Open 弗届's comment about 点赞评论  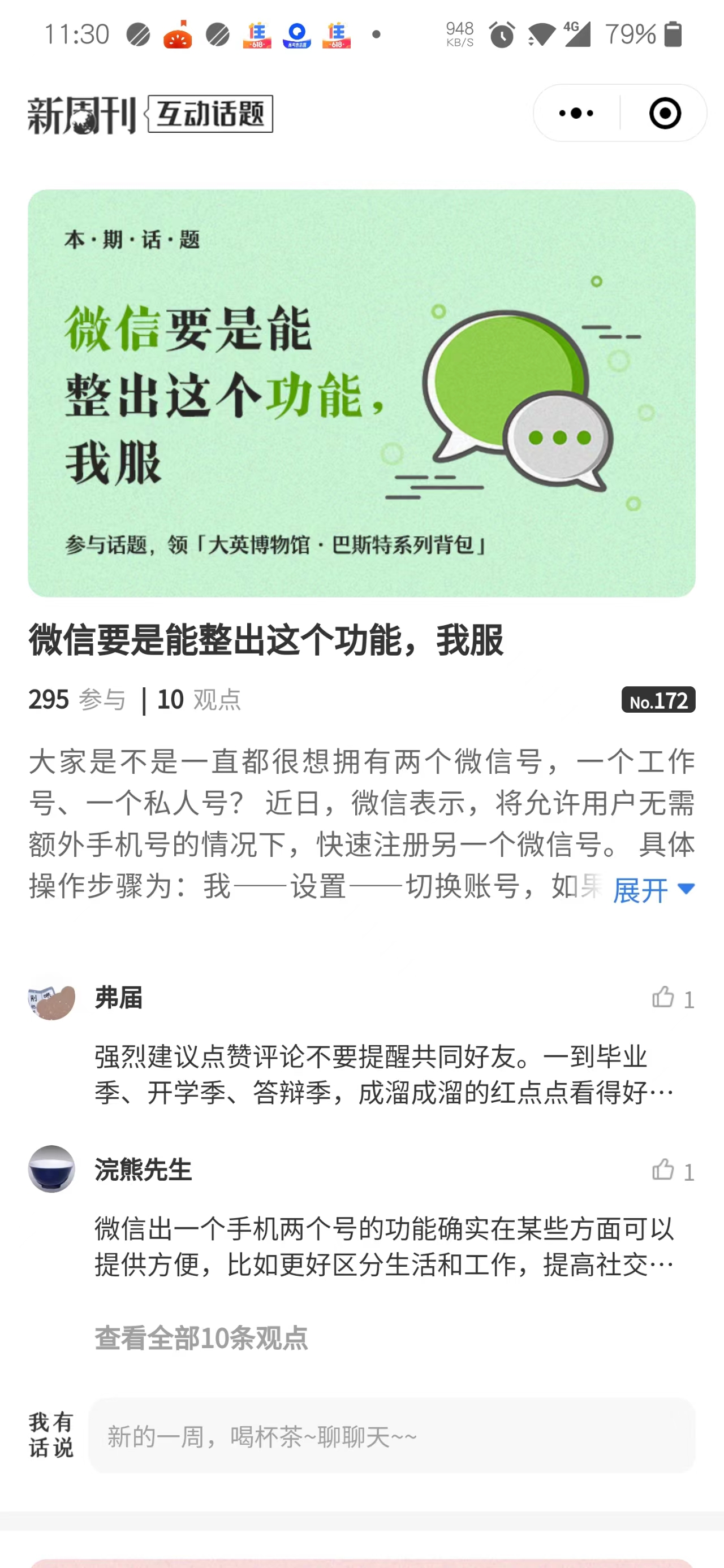(383, 1075)
